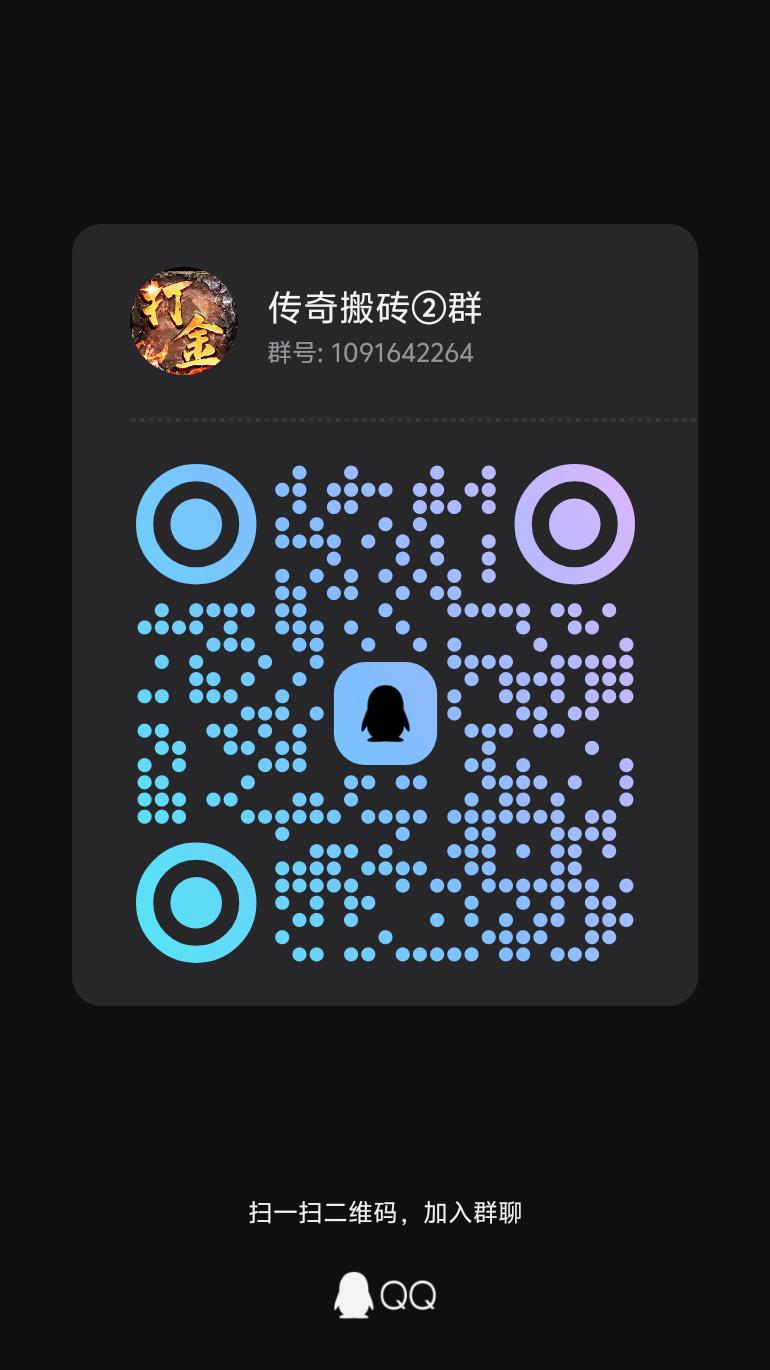
Task: Tap the 扫一扫二维码，加入群聊 prompt text
Action: [385, 1211]
